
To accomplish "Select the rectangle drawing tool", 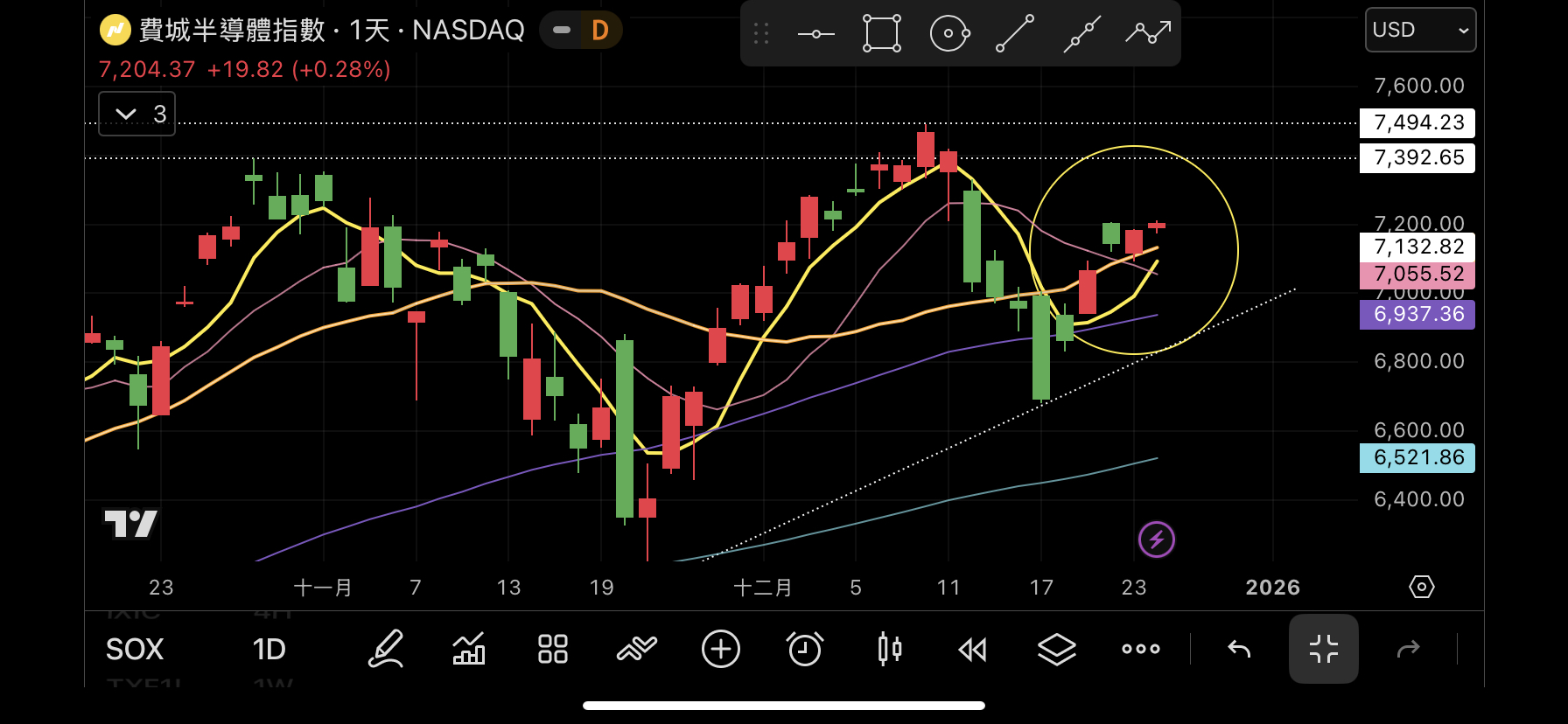I will coord(881,34).
